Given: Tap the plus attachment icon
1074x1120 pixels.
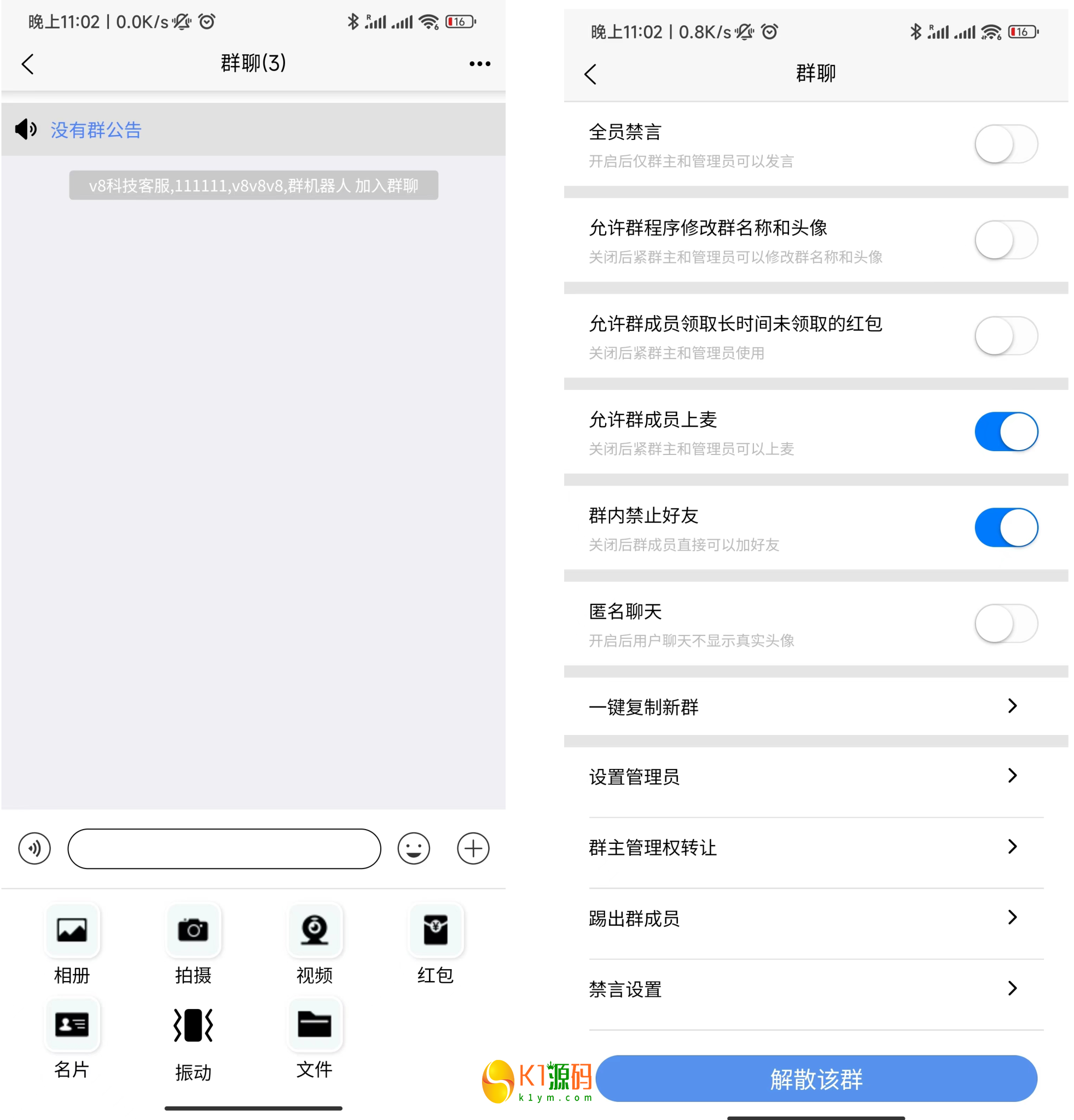Looking at the screenshot, I should 473,848.
